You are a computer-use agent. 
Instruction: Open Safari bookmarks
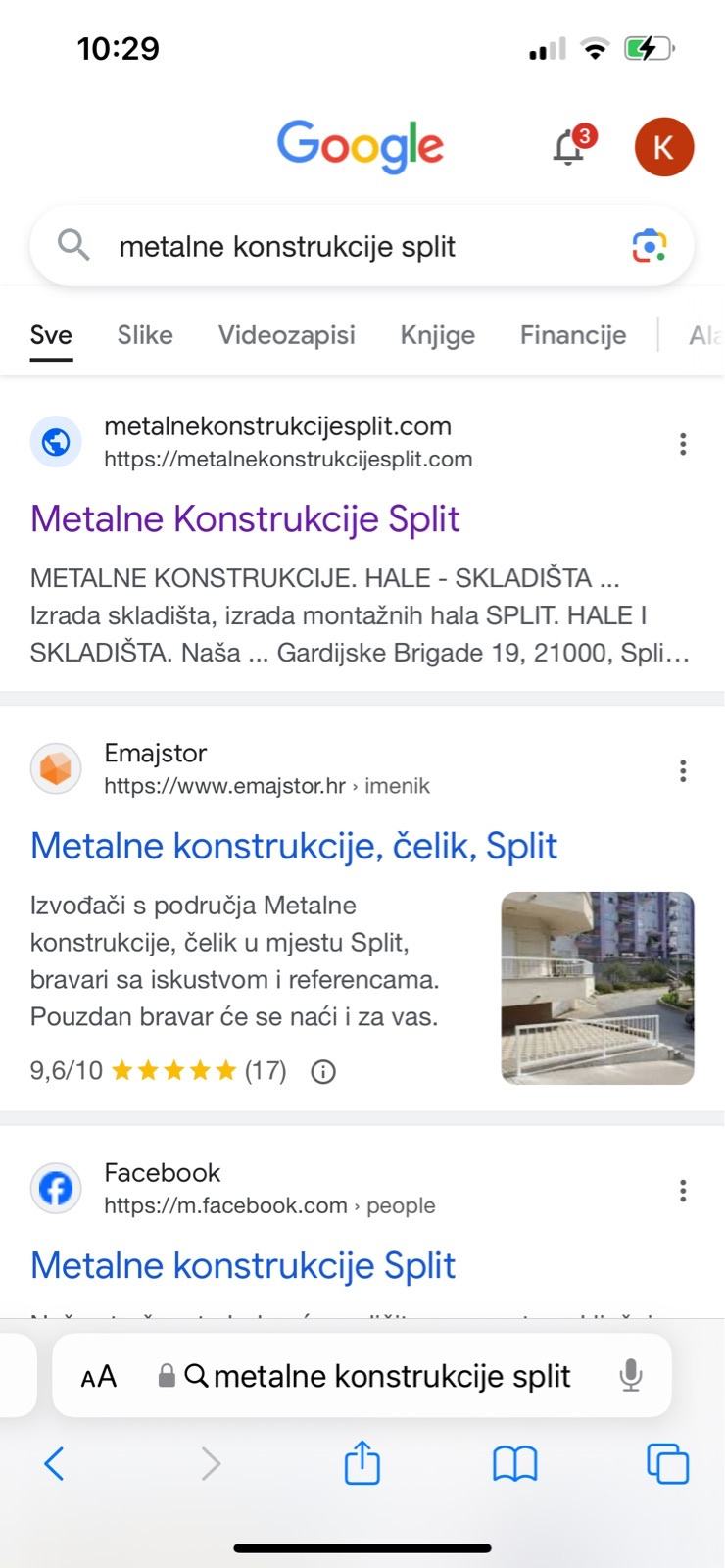point(515,1464)
